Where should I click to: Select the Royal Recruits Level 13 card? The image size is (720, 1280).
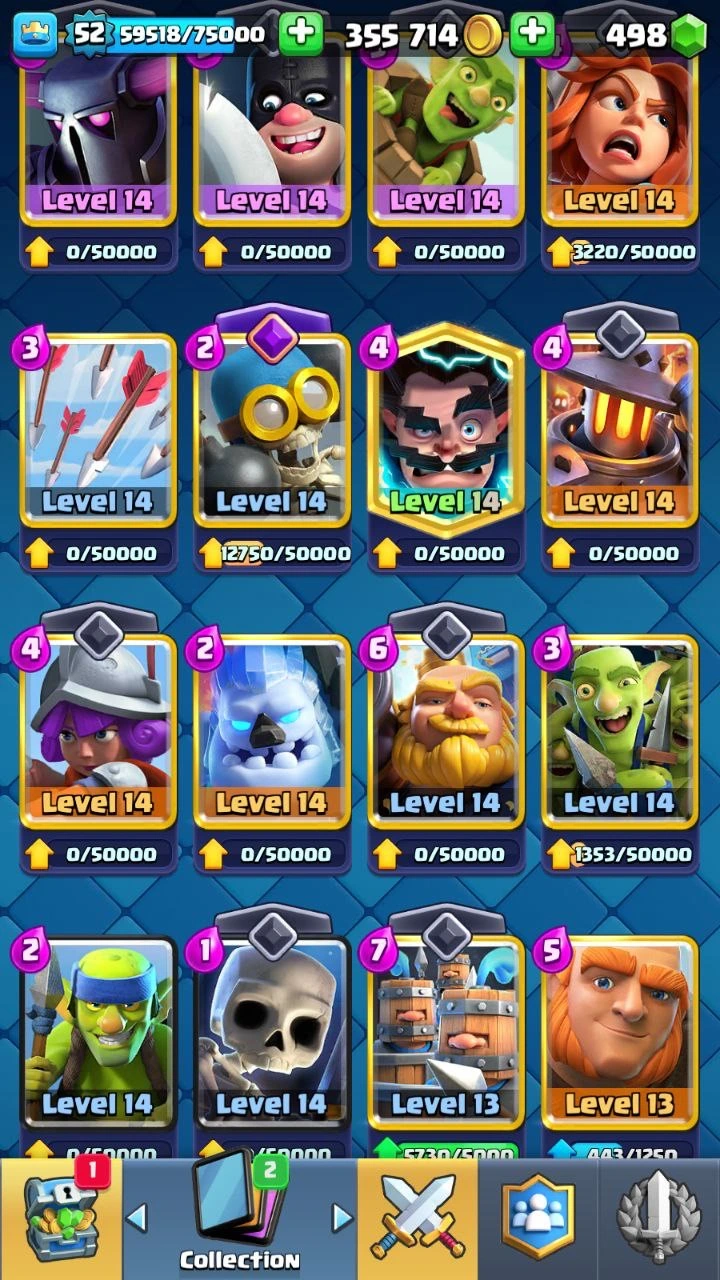coord(445,1030)
